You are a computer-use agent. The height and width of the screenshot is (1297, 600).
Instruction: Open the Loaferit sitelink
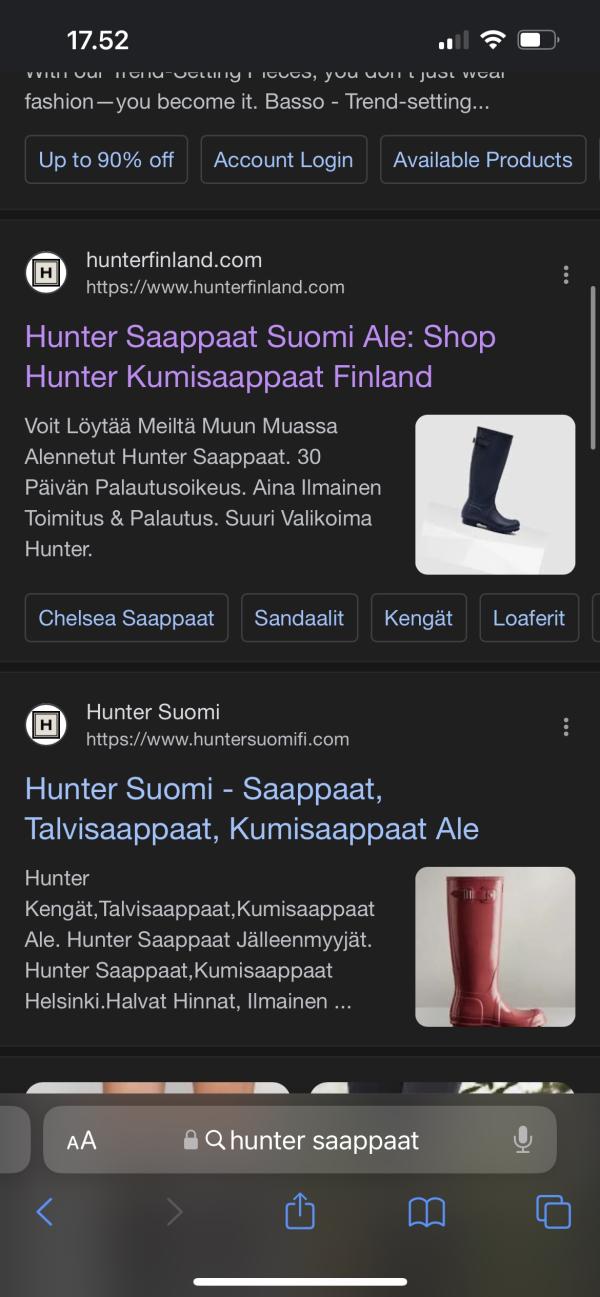pos(529,618)
